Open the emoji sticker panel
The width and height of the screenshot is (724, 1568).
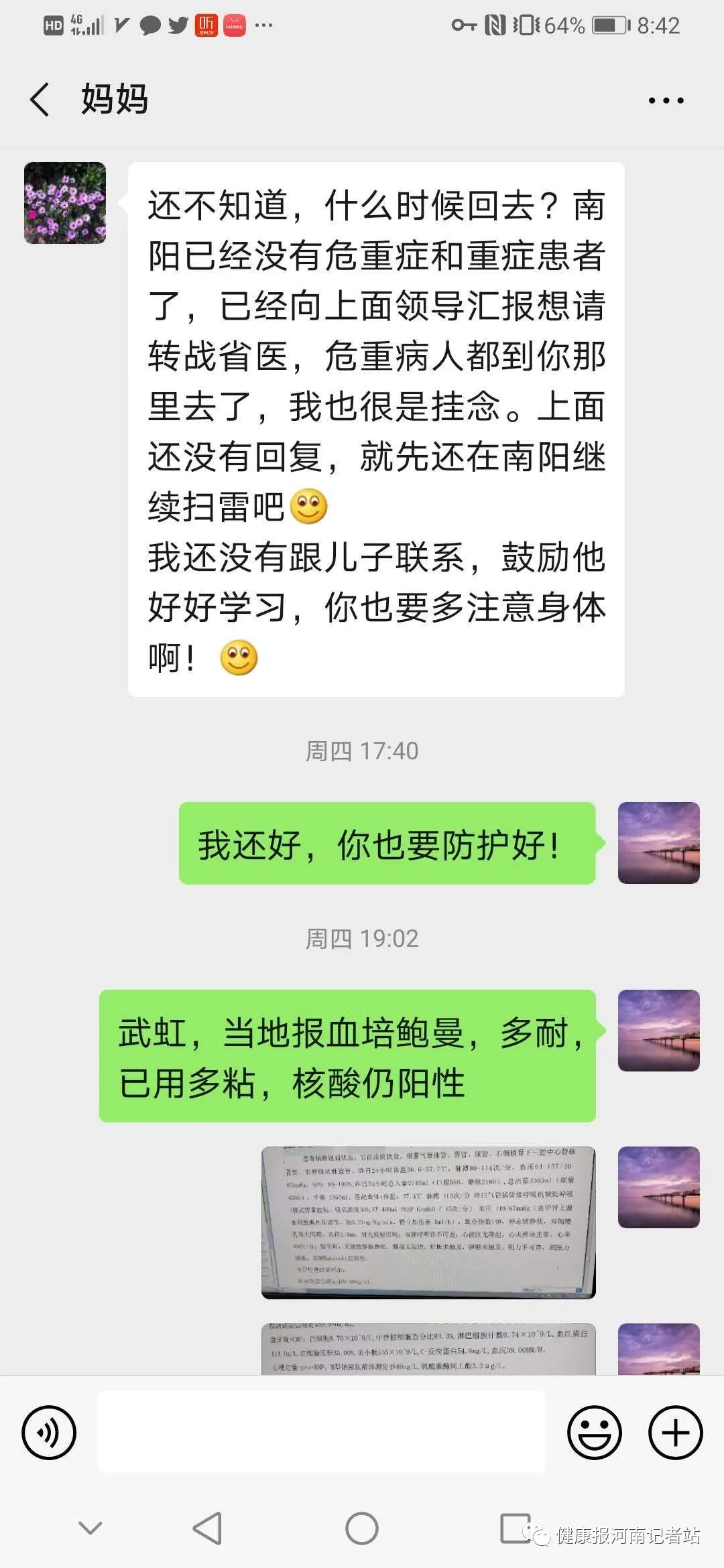coord(594,1433)
